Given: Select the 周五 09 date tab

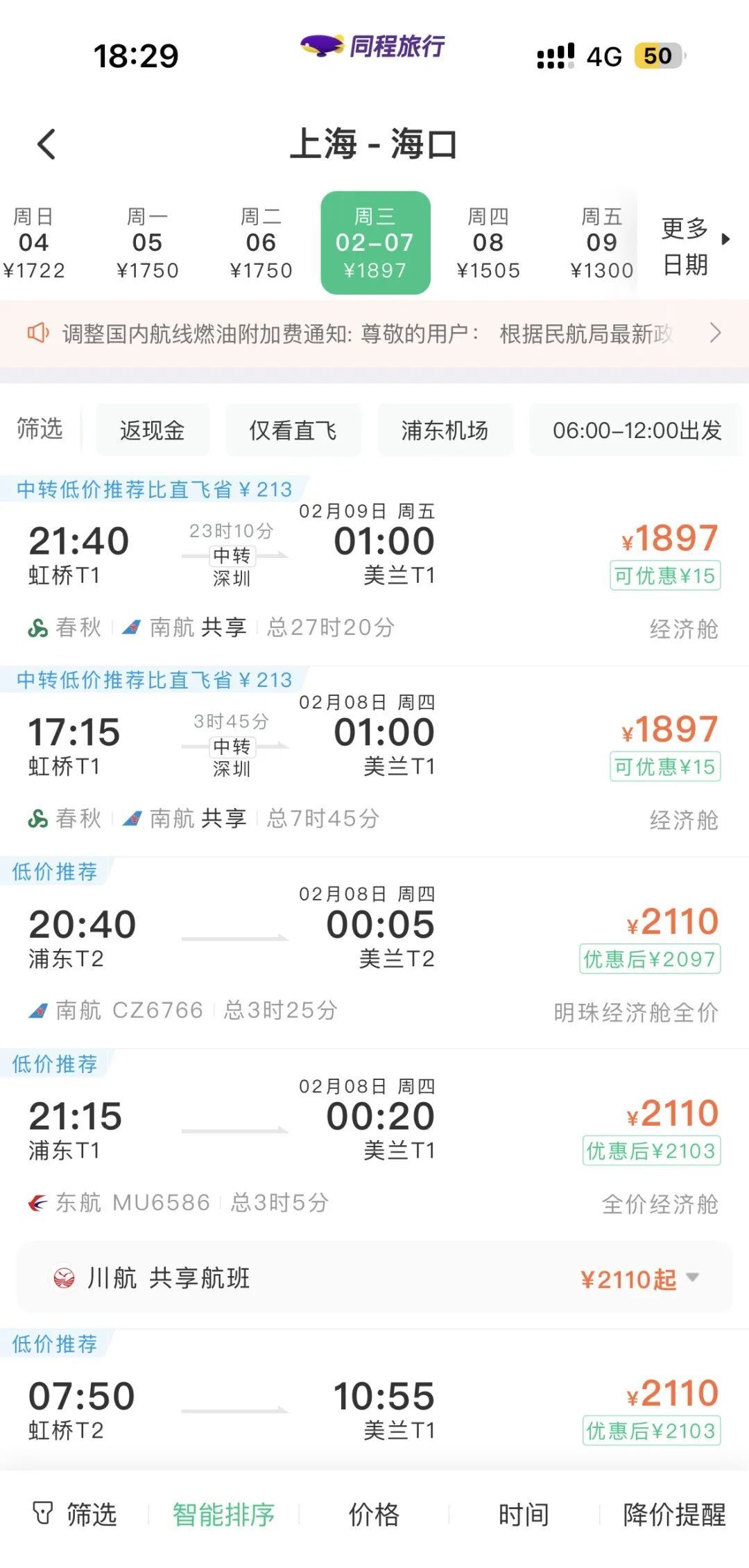Looking at the screenshot, I should 601,243.
